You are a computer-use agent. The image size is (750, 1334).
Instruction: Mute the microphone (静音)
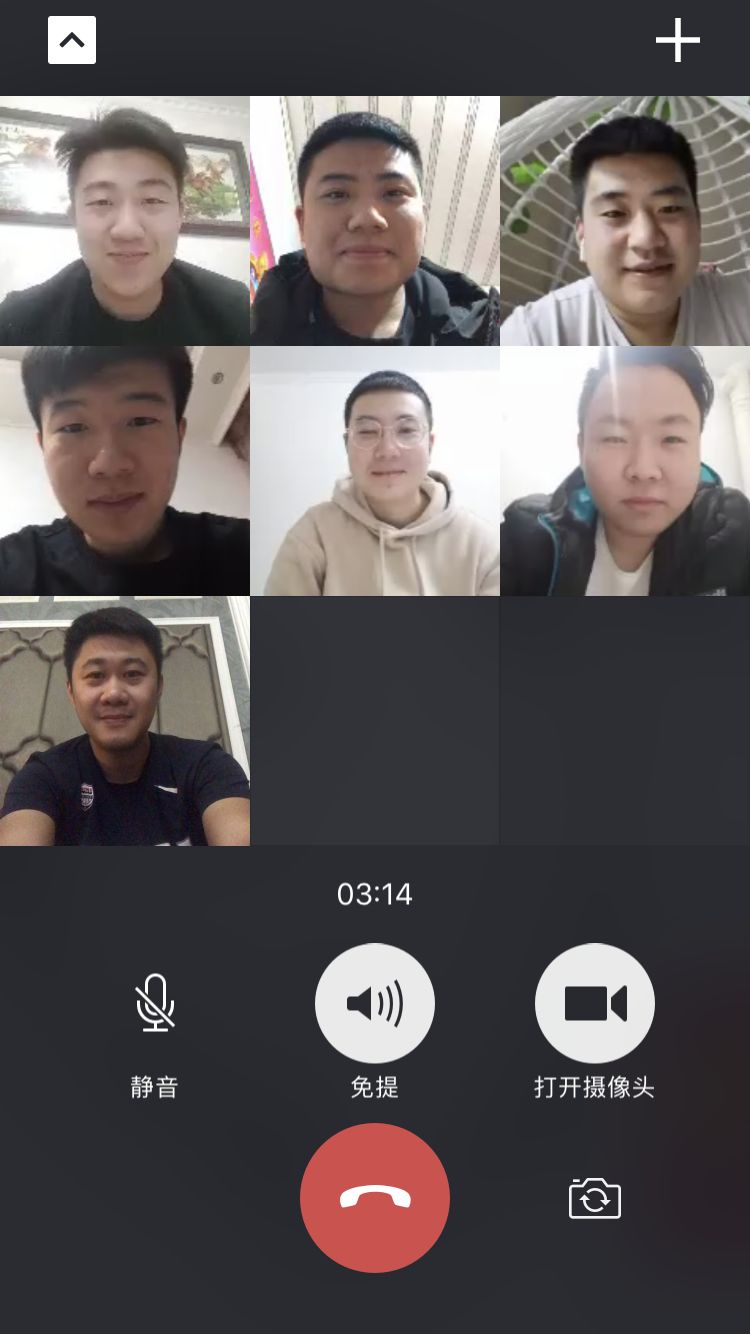click(155, 1003)
